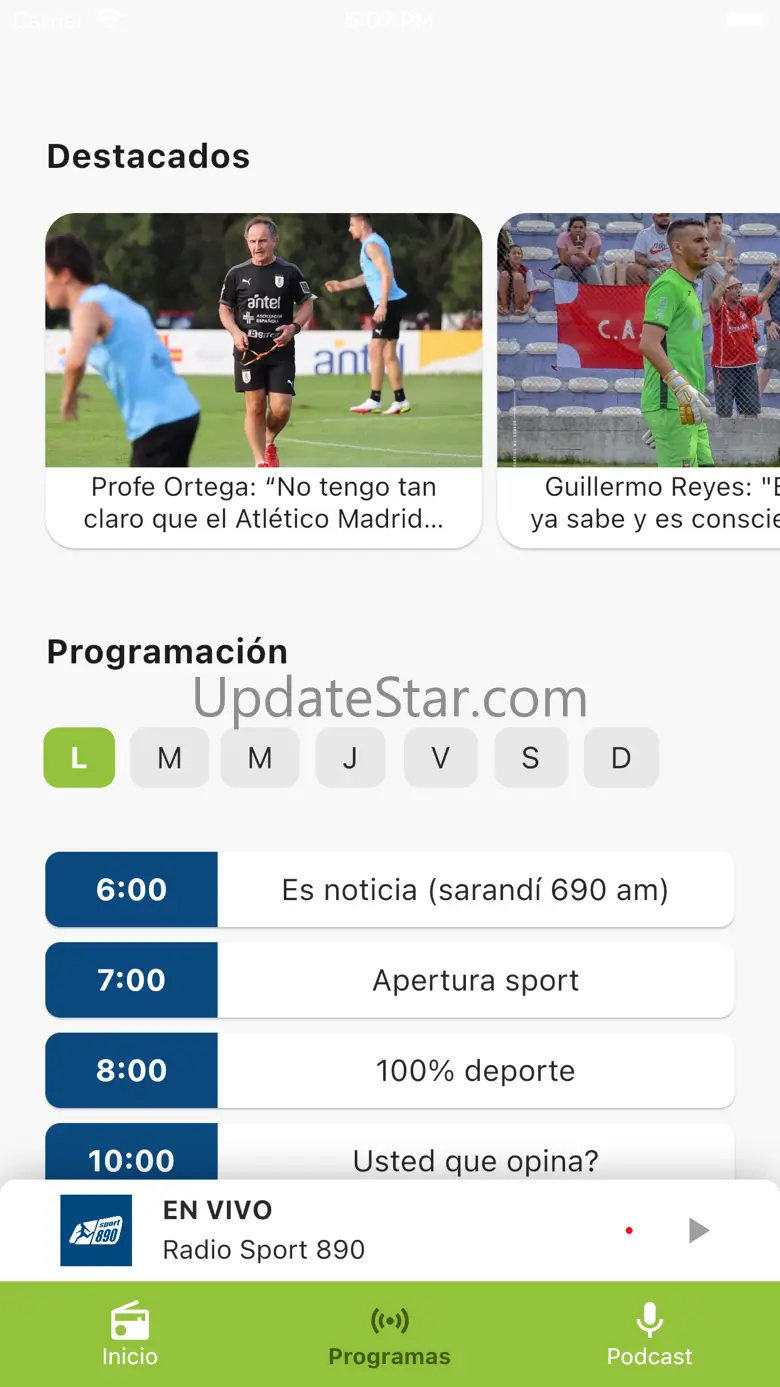Tap the 8:00 100% deporte row
The height and width of the screenshot is (1387, 780).
click(390, 1070)
